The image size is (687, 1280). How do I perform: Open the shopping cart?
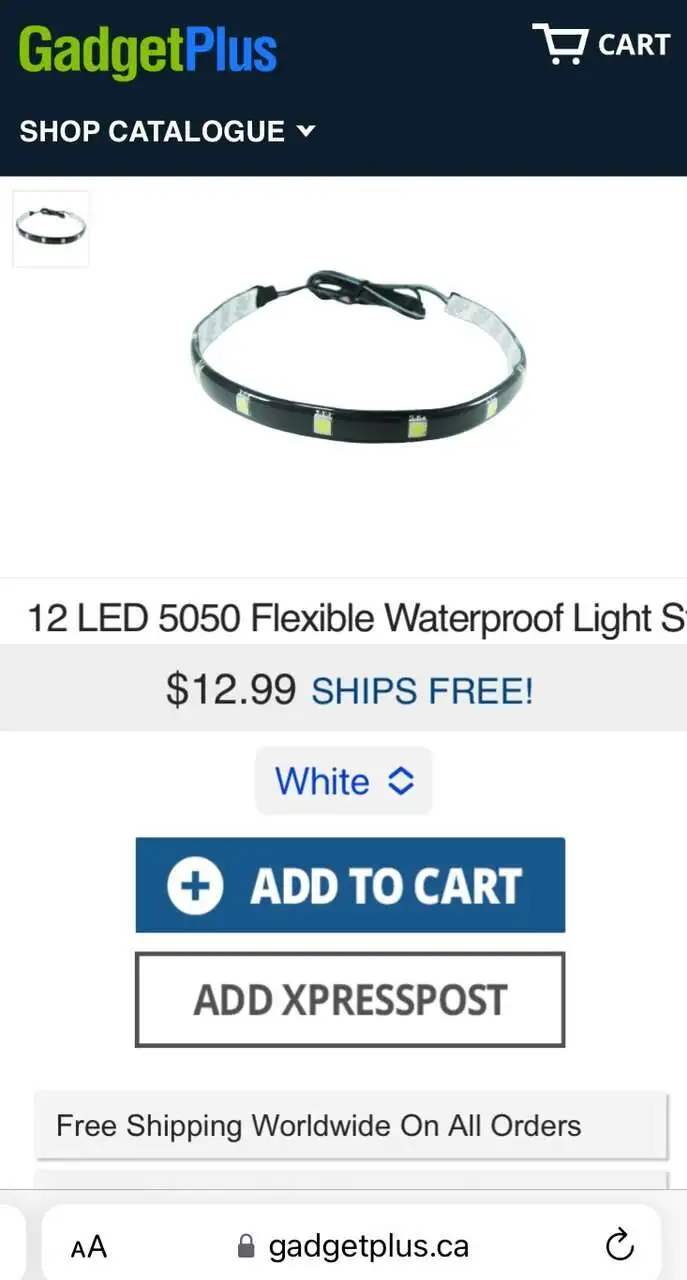click(x=601, y=45)
